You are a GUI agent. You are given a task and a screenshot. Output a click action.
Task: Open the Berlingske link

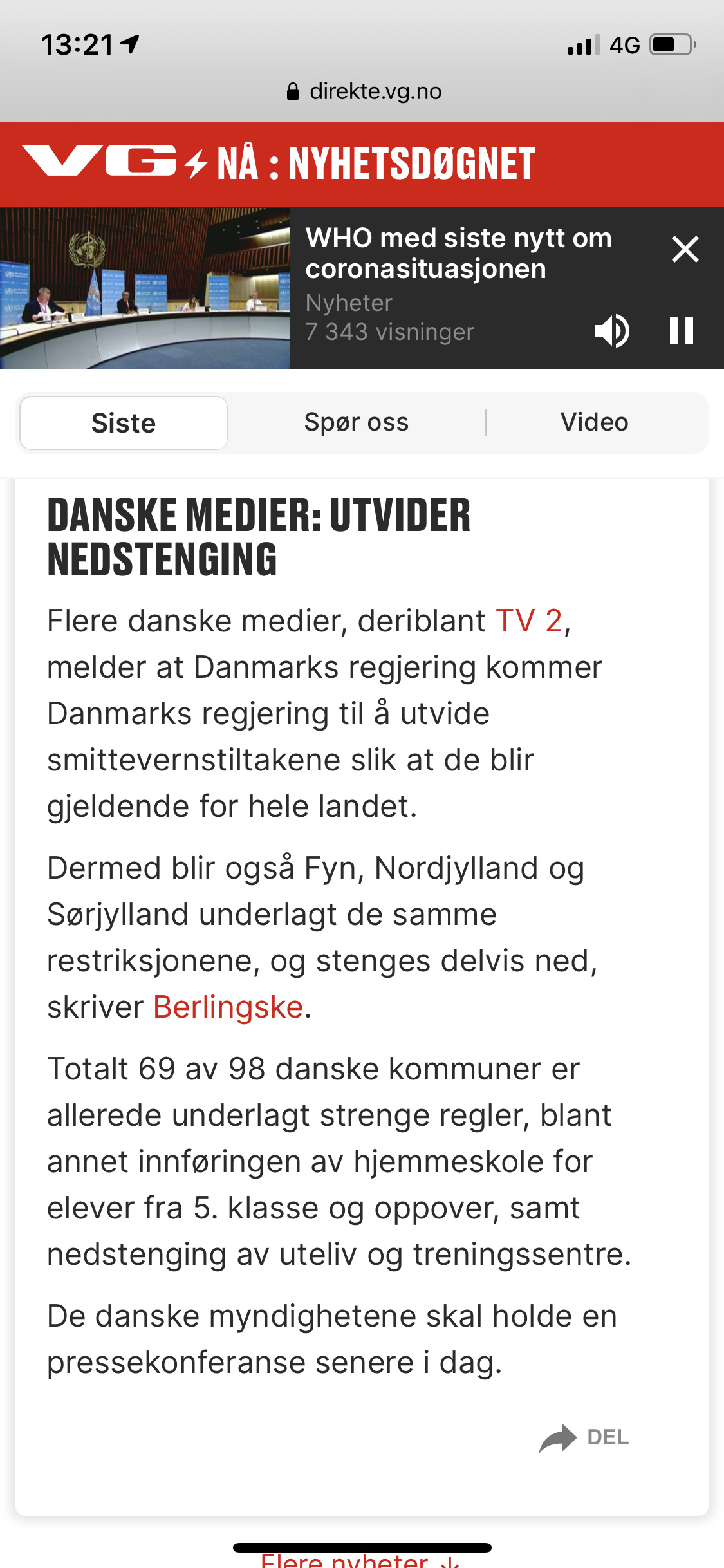pyautogui.click(x=228, y=1007)
